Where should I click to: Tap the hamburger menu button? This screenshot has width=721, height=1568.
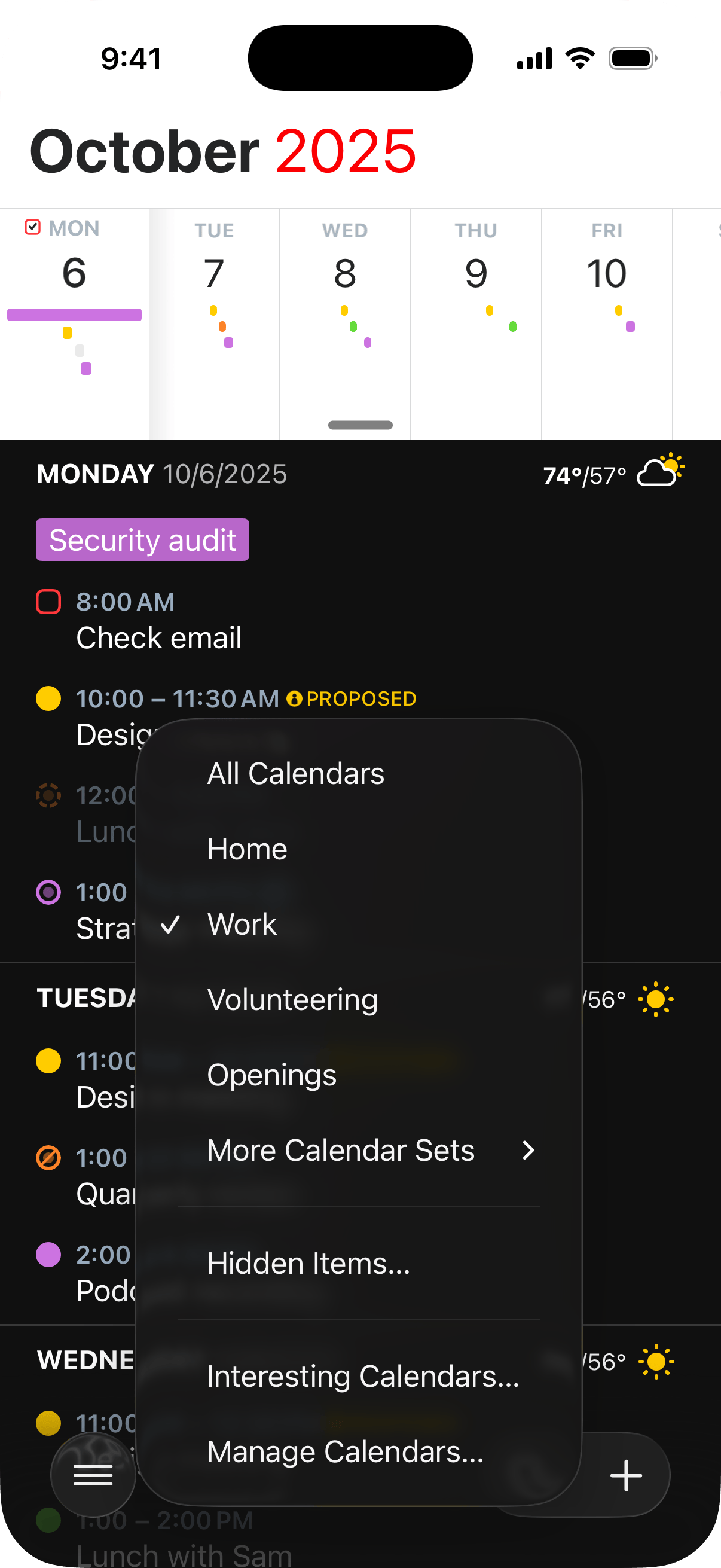pyautogui.click(x=93, y=1475)
